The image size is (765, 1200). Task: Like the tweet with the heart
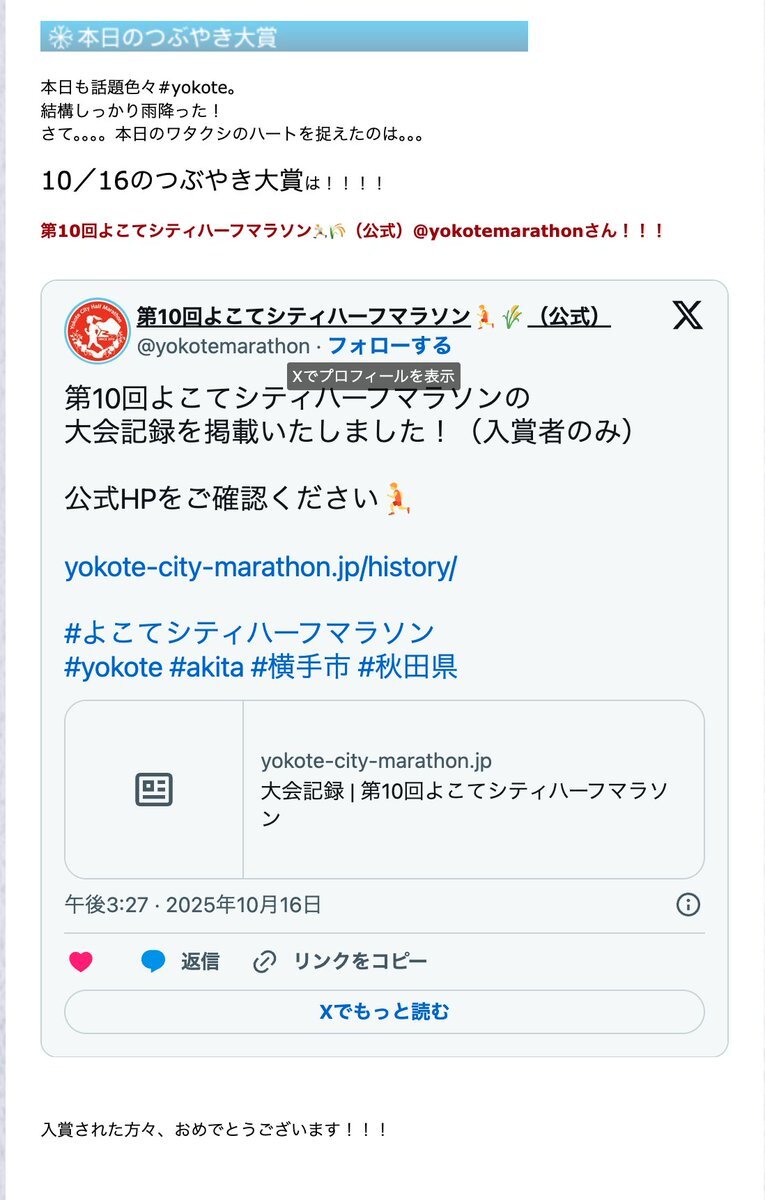[81, 962]
